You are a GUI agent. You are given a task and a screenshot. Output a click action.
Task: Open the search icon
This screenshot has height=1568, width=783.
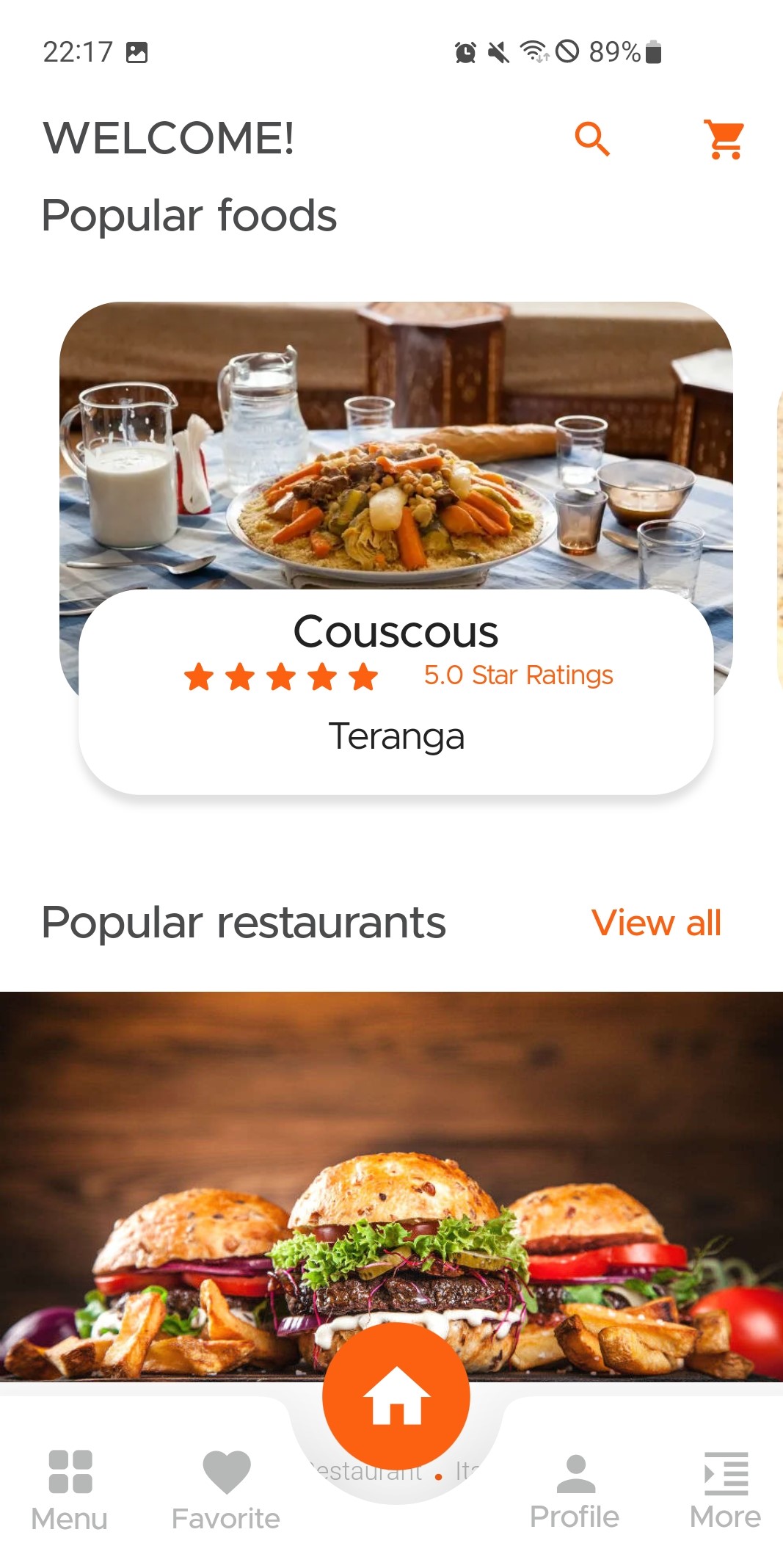click(592, 139)
